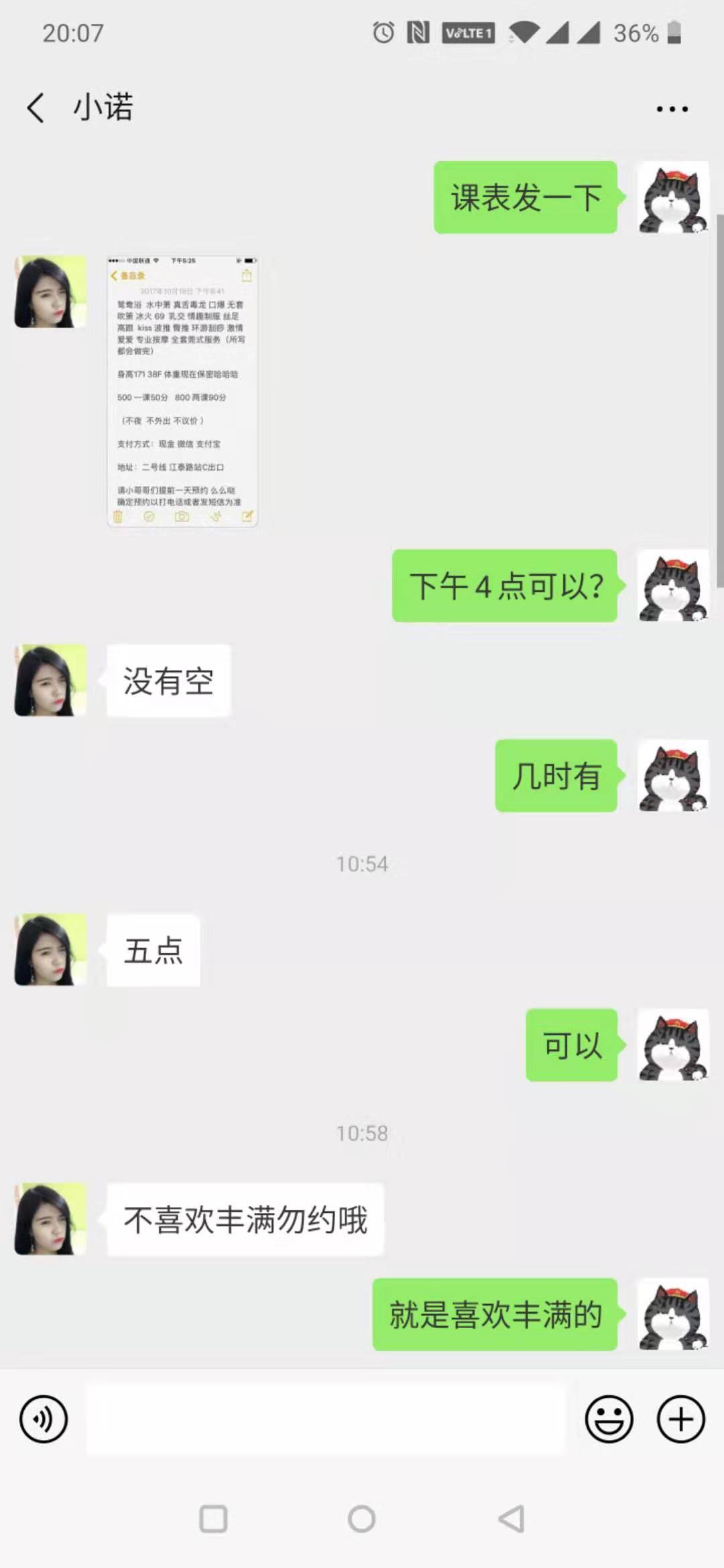Screen dimensions: 724x1568
Task: Open my cat avatar beside 课表发一下
Action: 672,198
